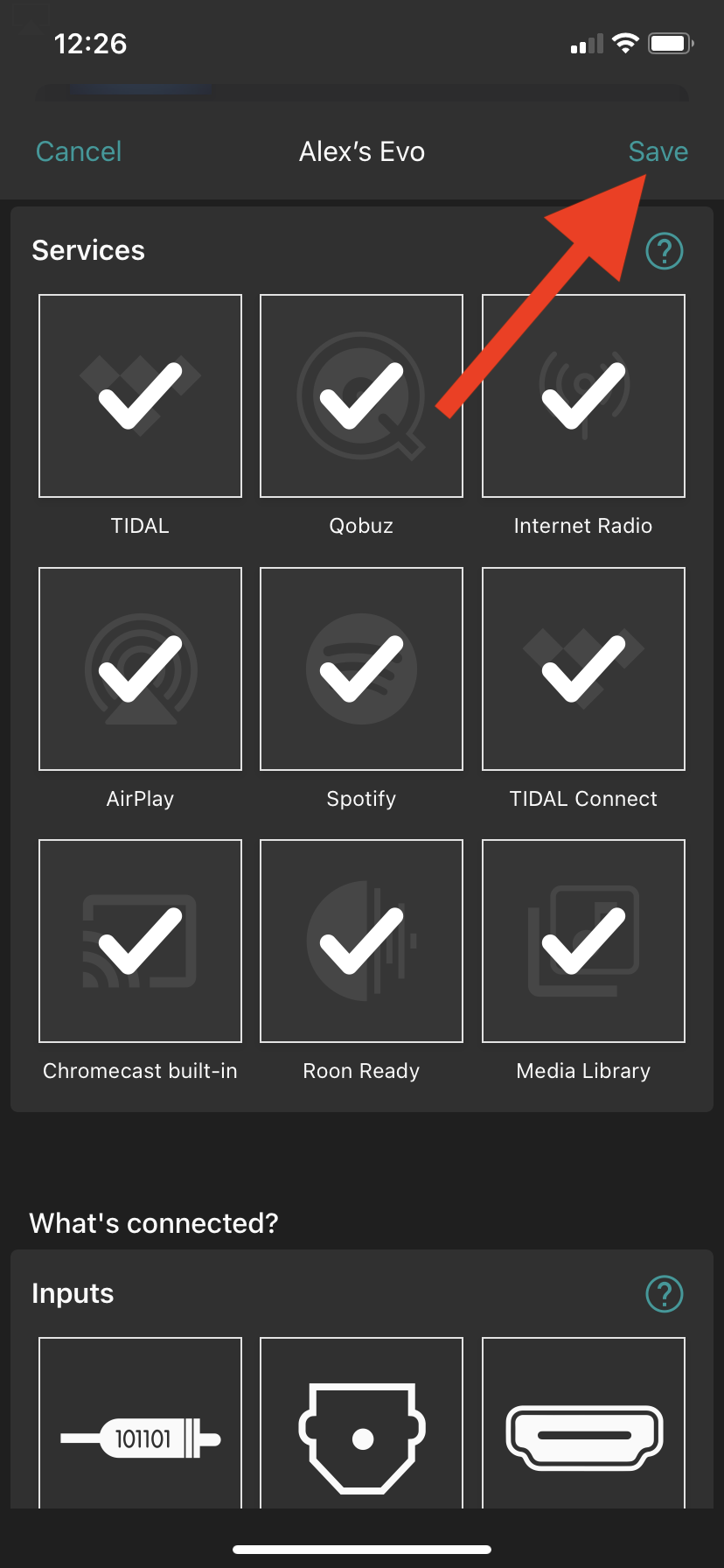
Task: Select the optical input tile
Action: pos(361,1424)
